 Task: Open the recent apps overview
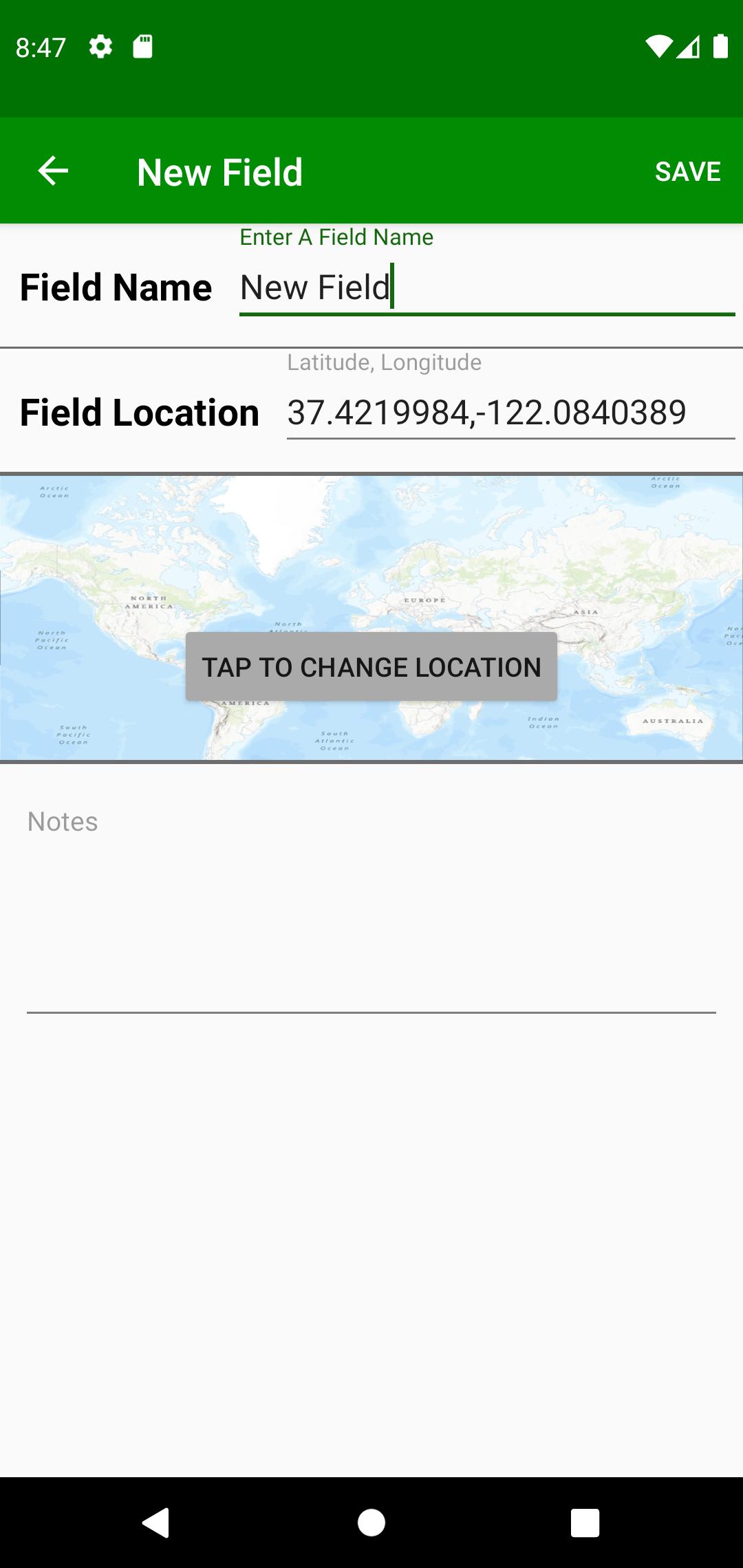tap(585, 1523)
